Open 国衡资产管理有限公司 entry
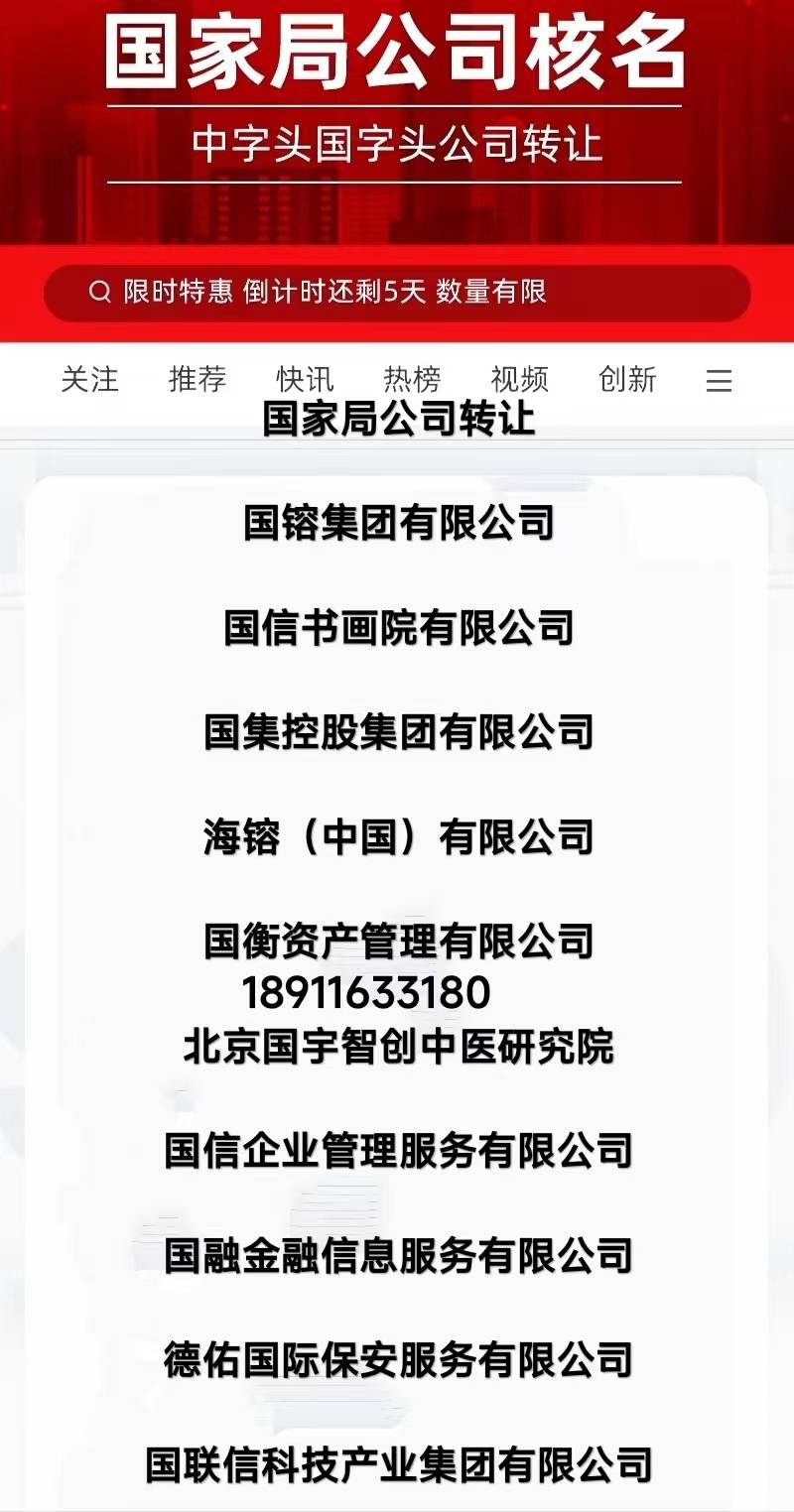794x1512 pixels. [x=397, y=945]
